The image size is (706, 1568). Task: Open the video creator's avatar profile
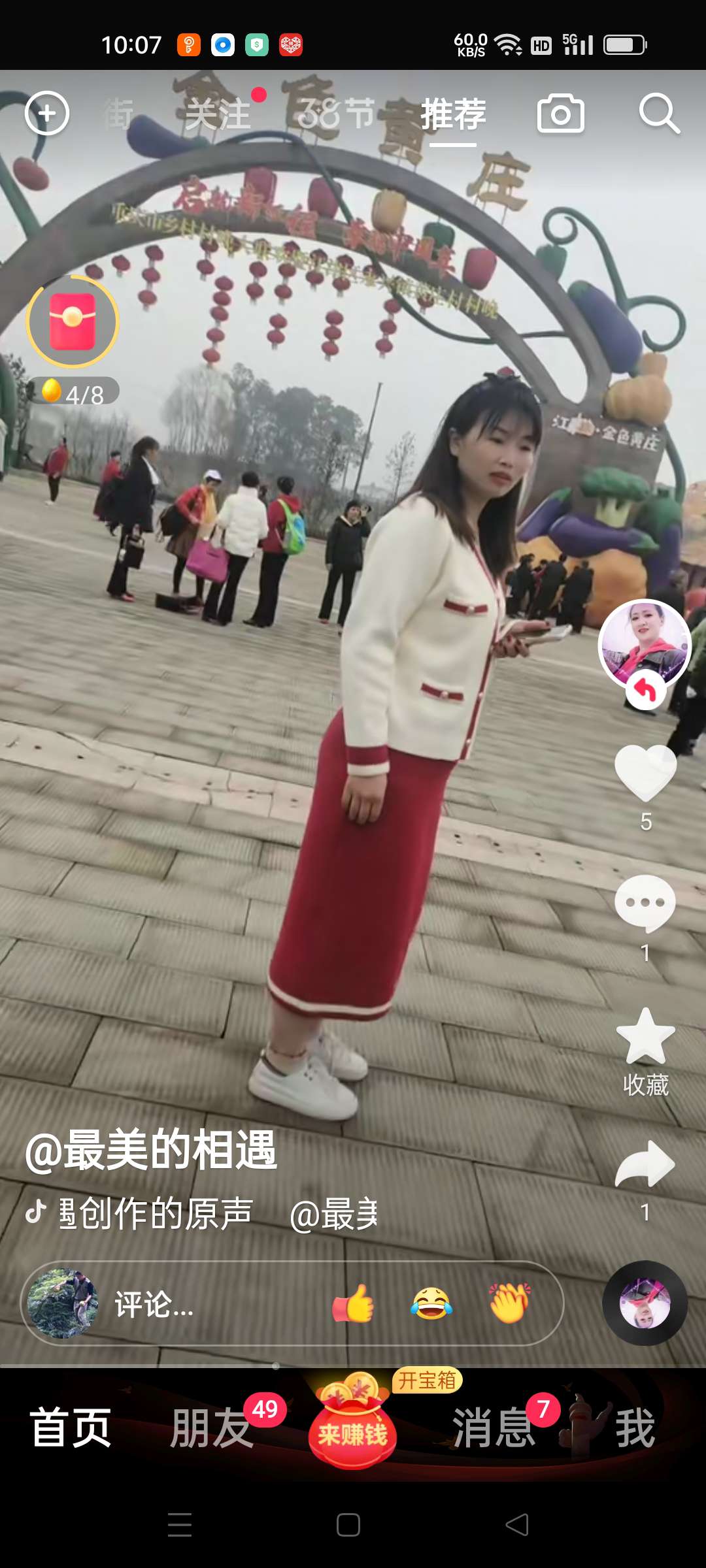pyautogui.click(x=645, y=644)
